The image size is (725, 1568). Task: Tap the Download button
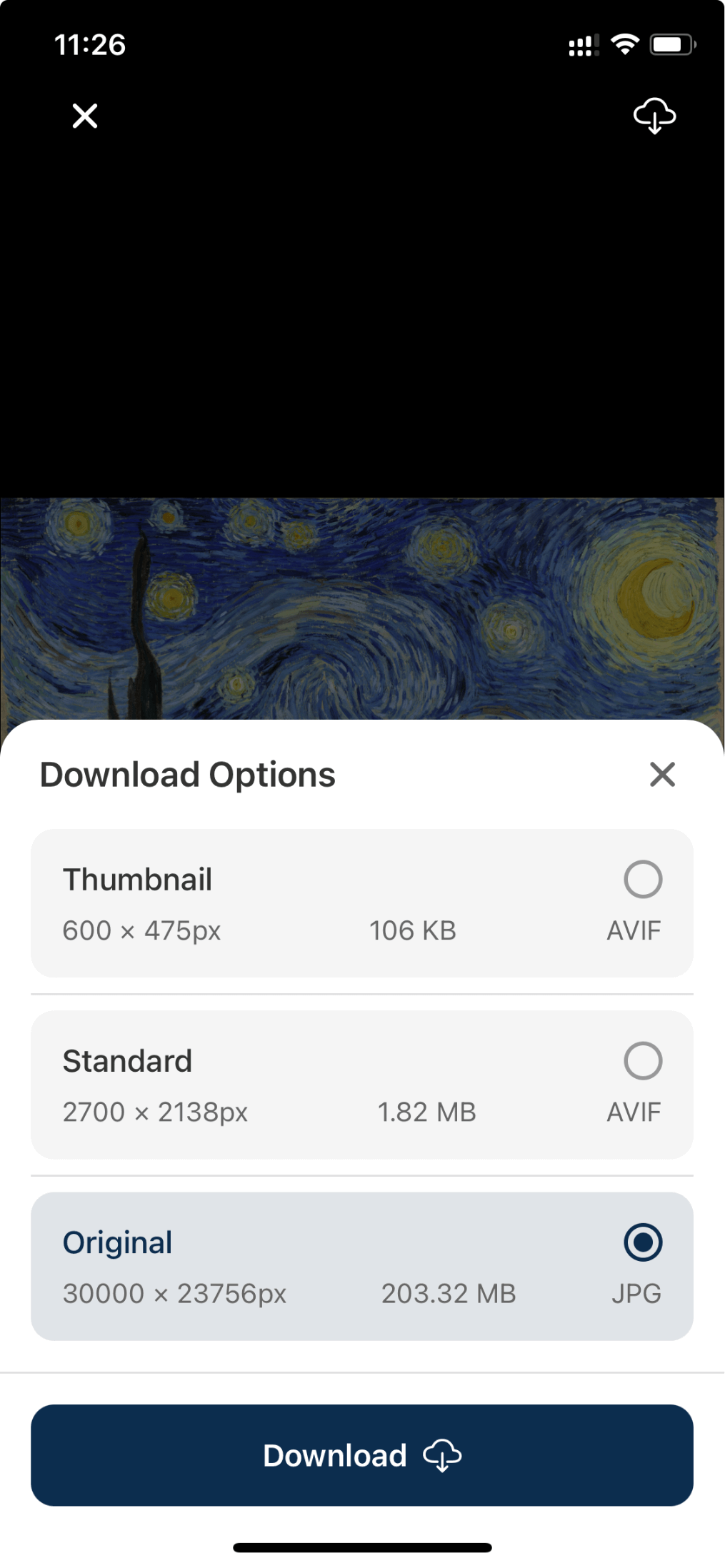point(361,1455)
